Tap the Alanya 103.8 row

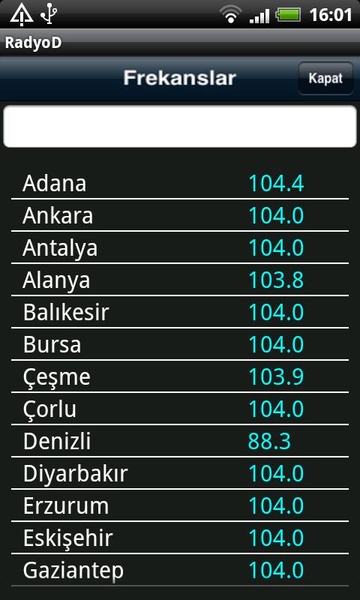click(180, 280)
